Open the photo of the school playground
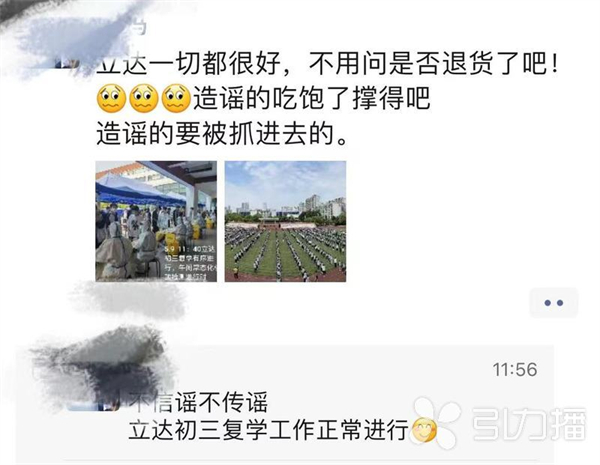Image resolution: width=600 pixels, height=465 pixels. tap(285, 221)
